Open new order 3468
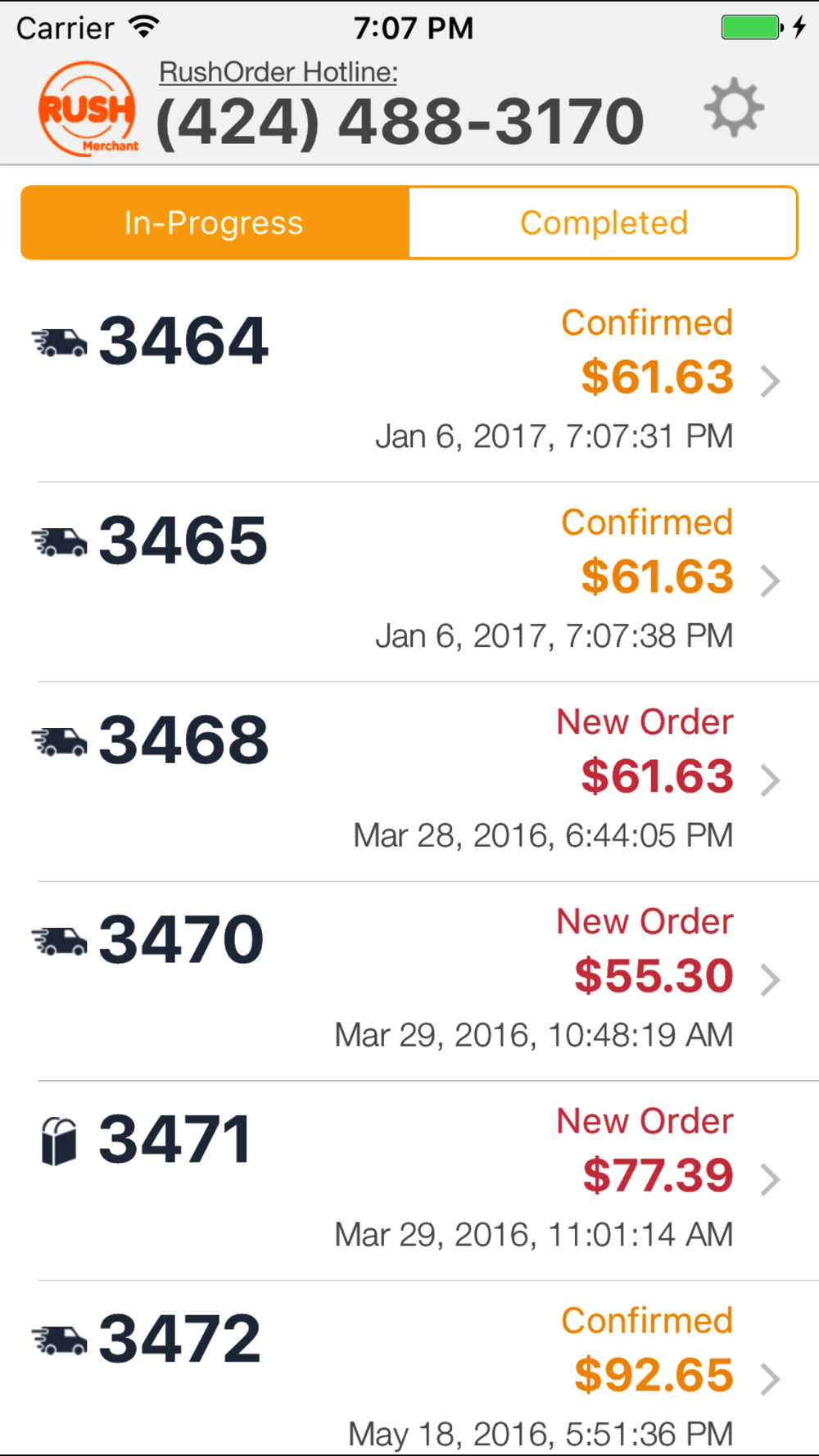819x1456 pixels. tap(409, 780)
